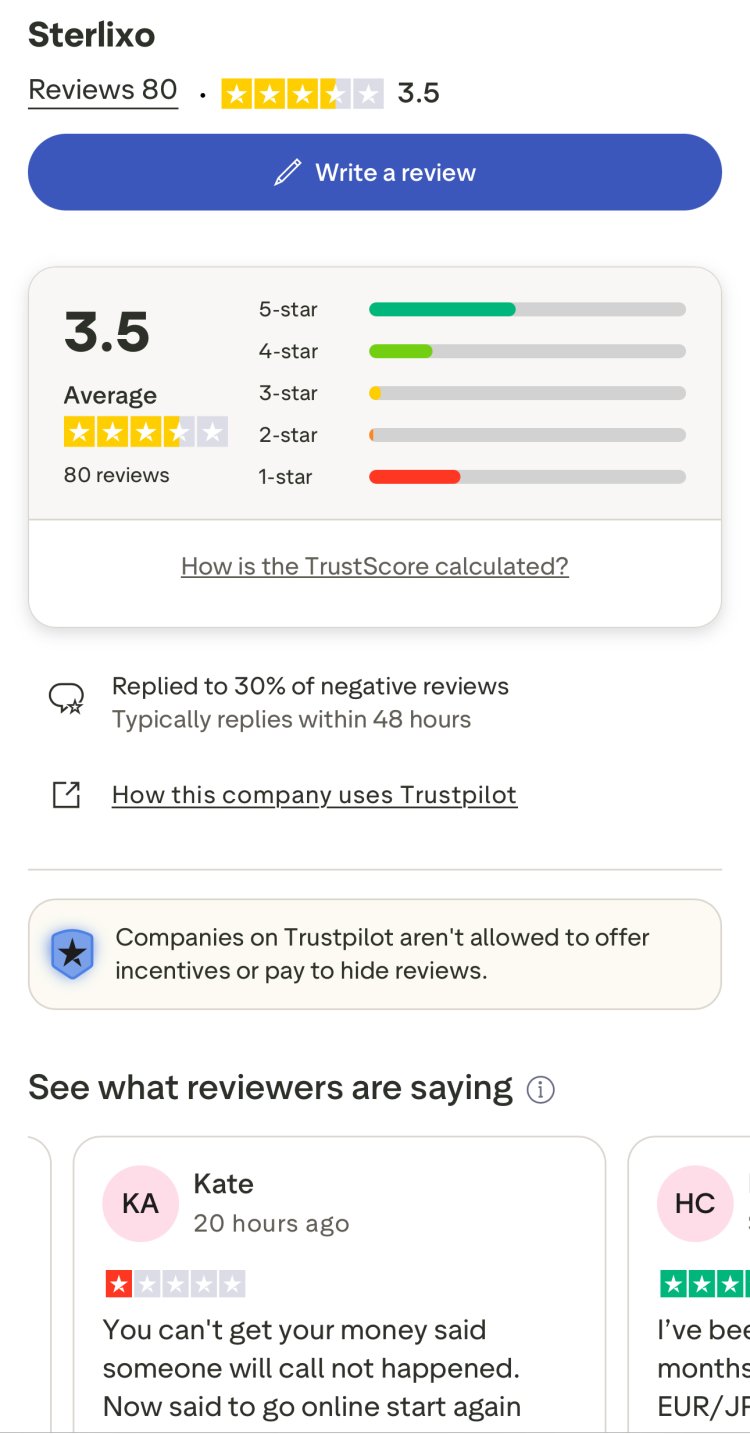
Task: Click the blue Trustpilot shield star icon
Action: click(72, 953)
